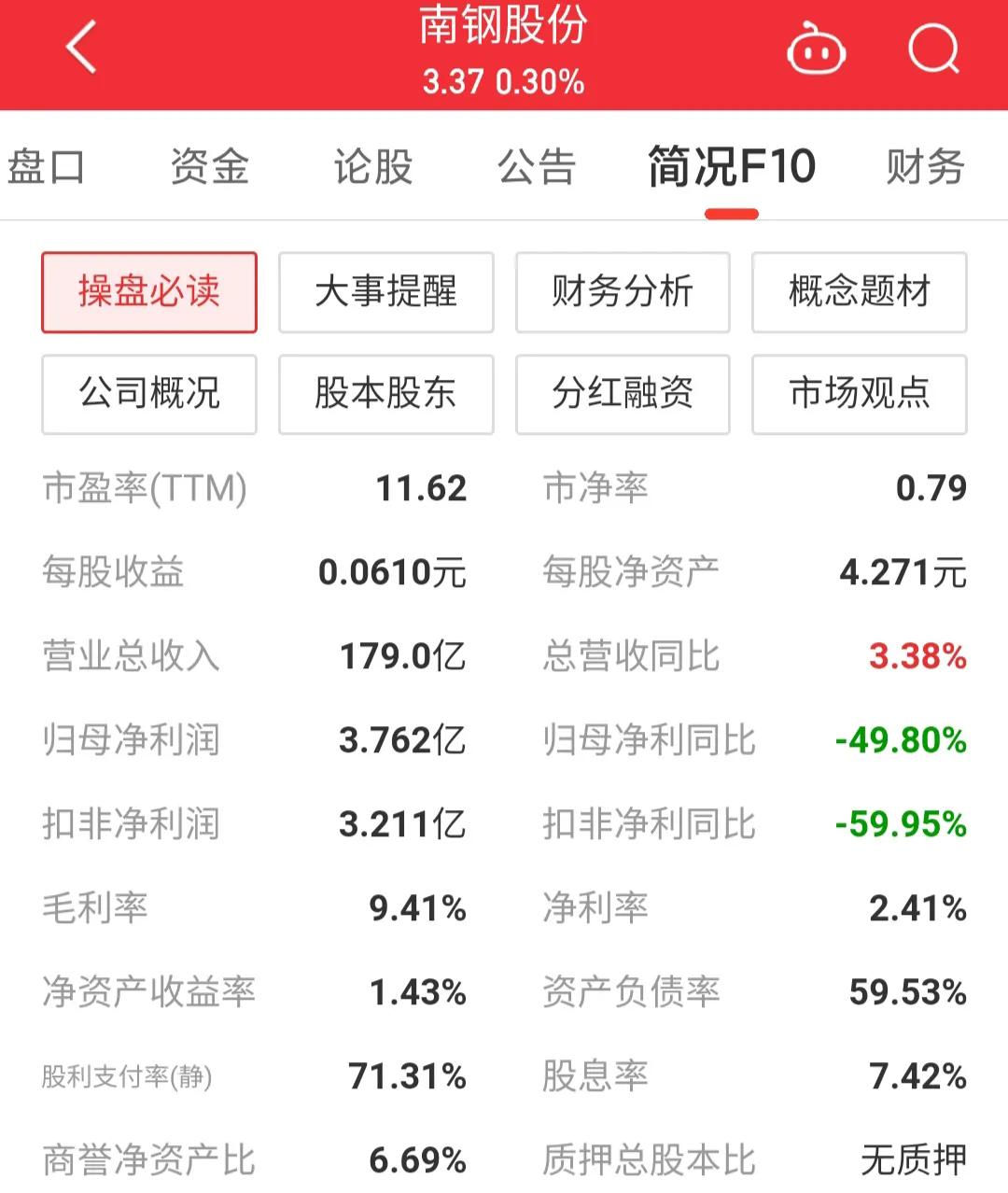Click the search magnifier icon
1008x1193 pixels.
tap(933, 49)
